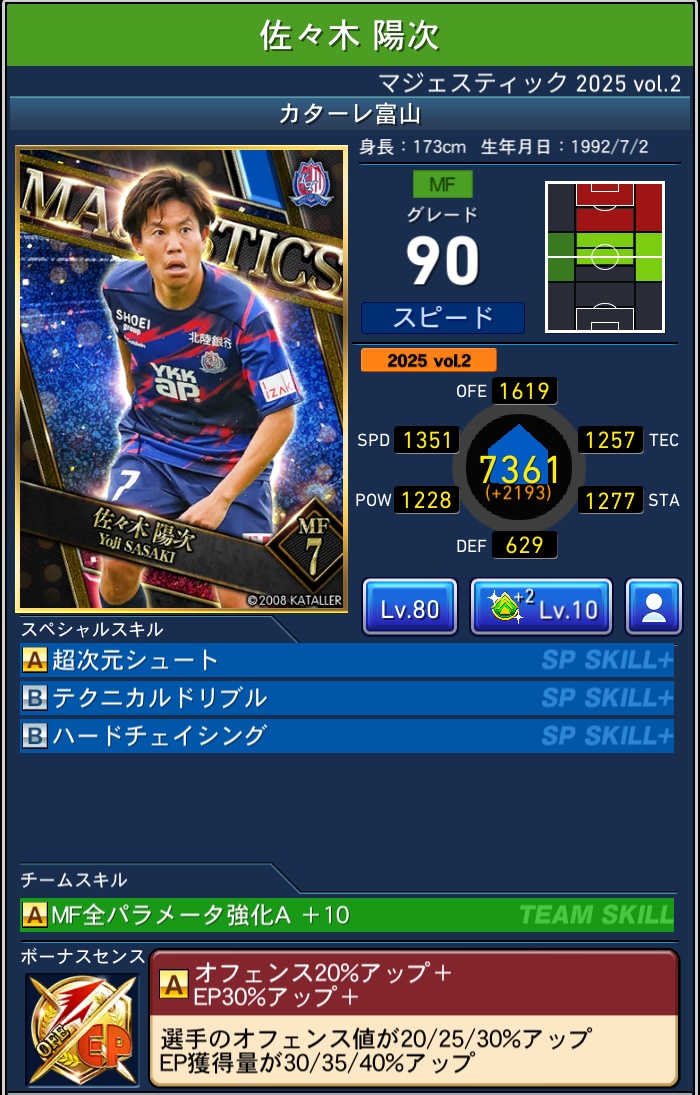The height and width of the screenshot is (1095, 700).
Task: Enlarge the 佐々木 陽次 player card image
Action: pos(181,378)
